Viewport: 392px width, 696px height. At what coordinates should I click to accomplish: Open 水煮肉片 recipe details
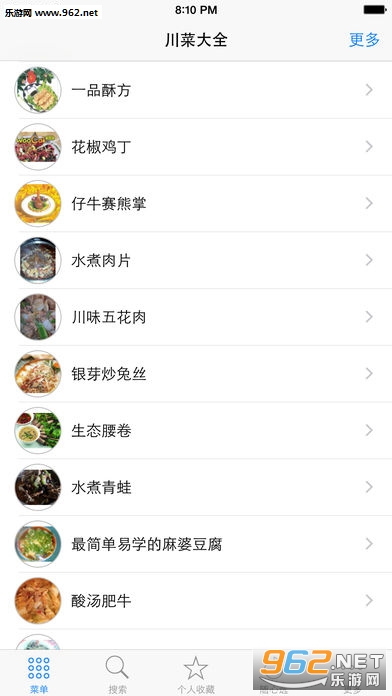pyautogui.click(x=196, y=261)
